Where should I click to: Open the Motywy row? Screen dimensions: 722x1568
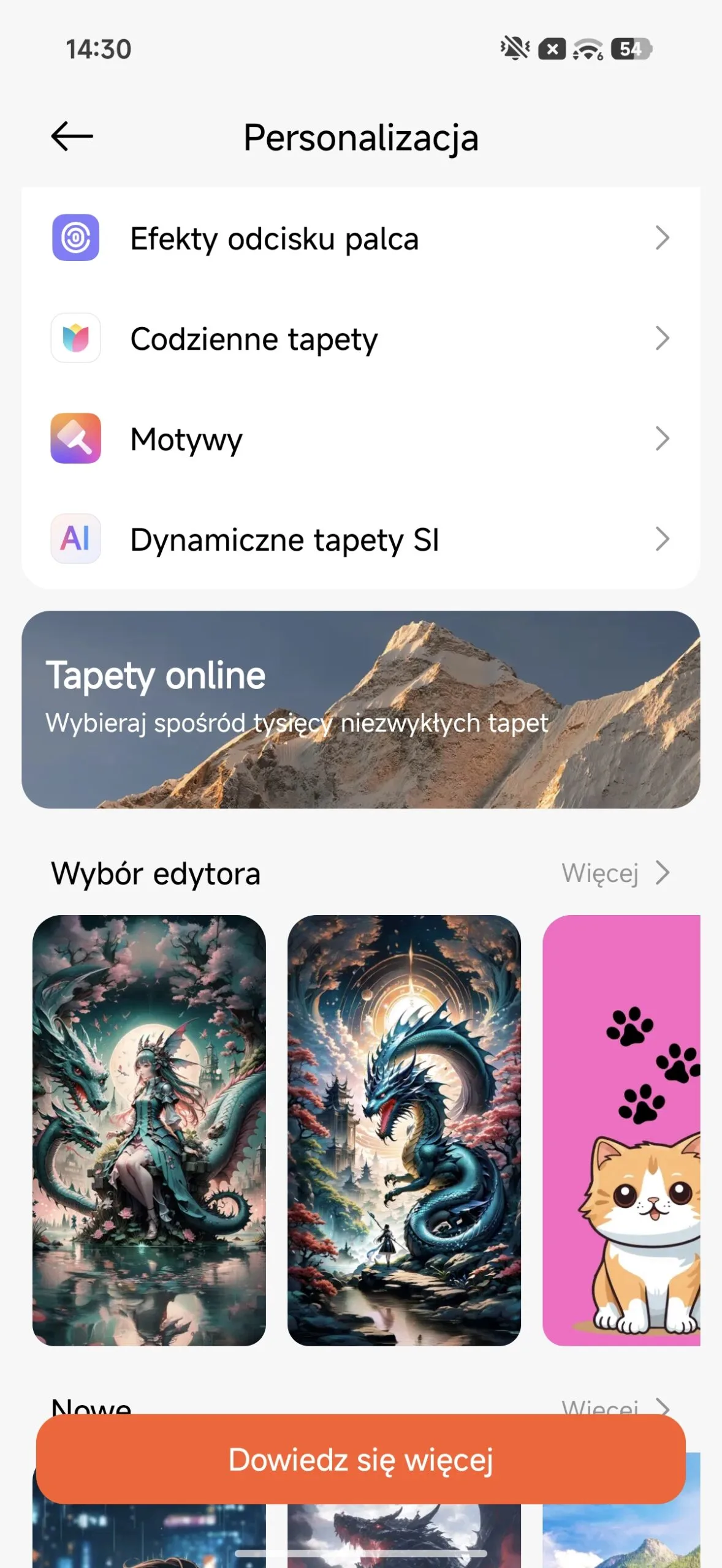pos(360,439)
